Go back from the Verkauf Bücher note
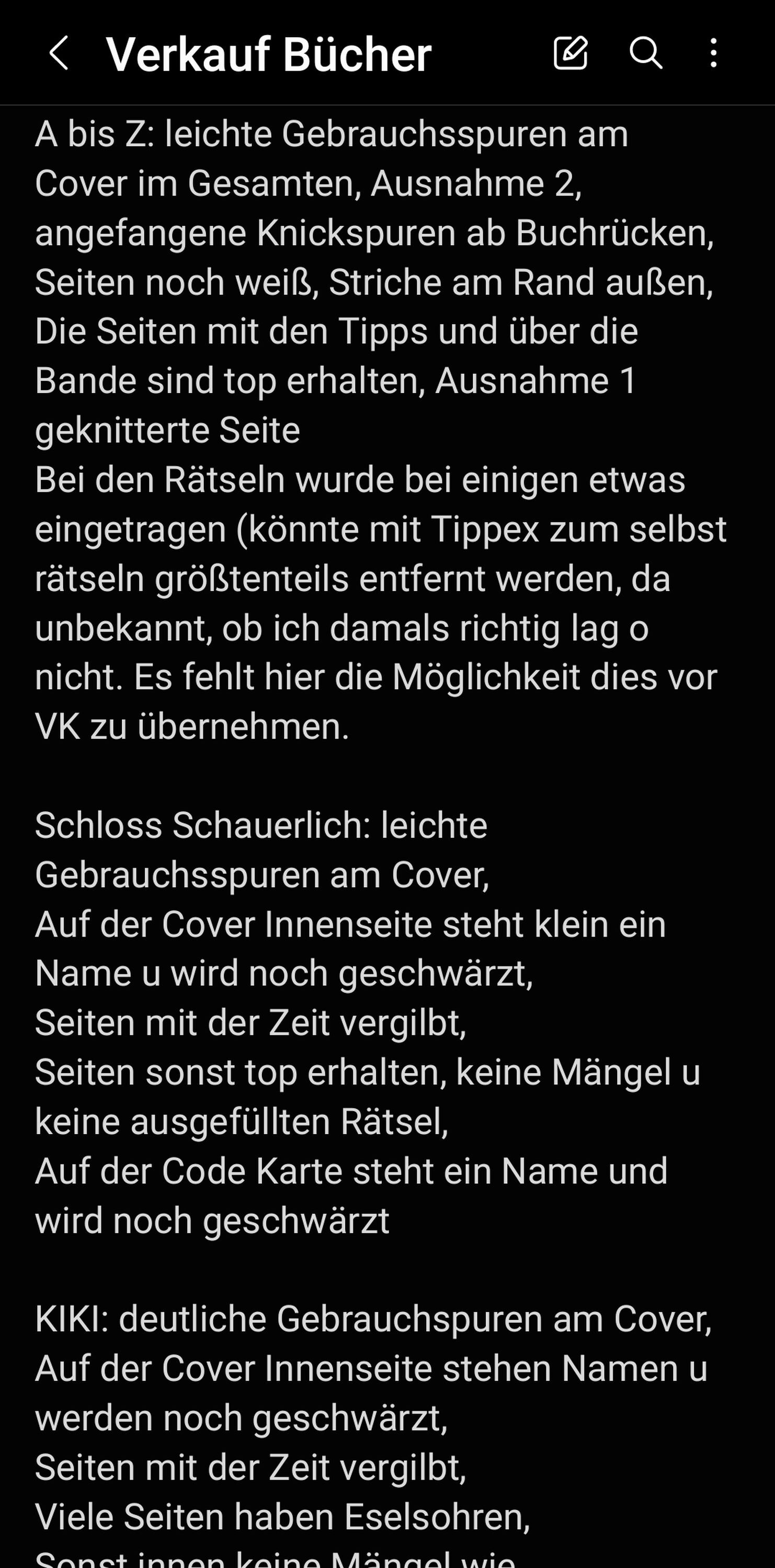 click(x=59, y=53)
